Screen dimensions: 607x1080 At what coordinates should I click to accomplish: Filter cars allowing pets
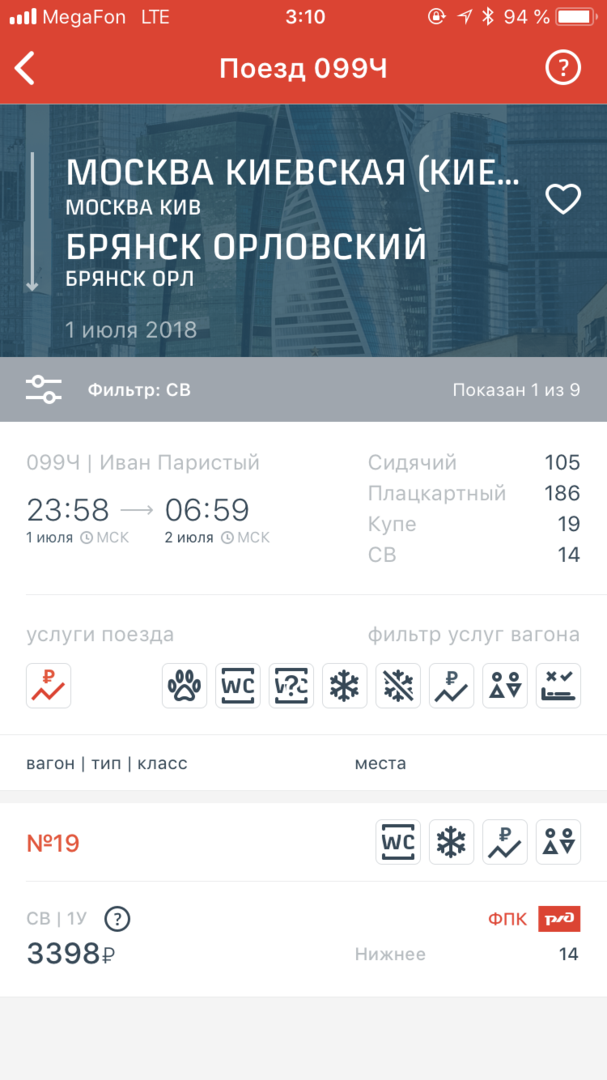pyautogui.click(x=184, y=686)
